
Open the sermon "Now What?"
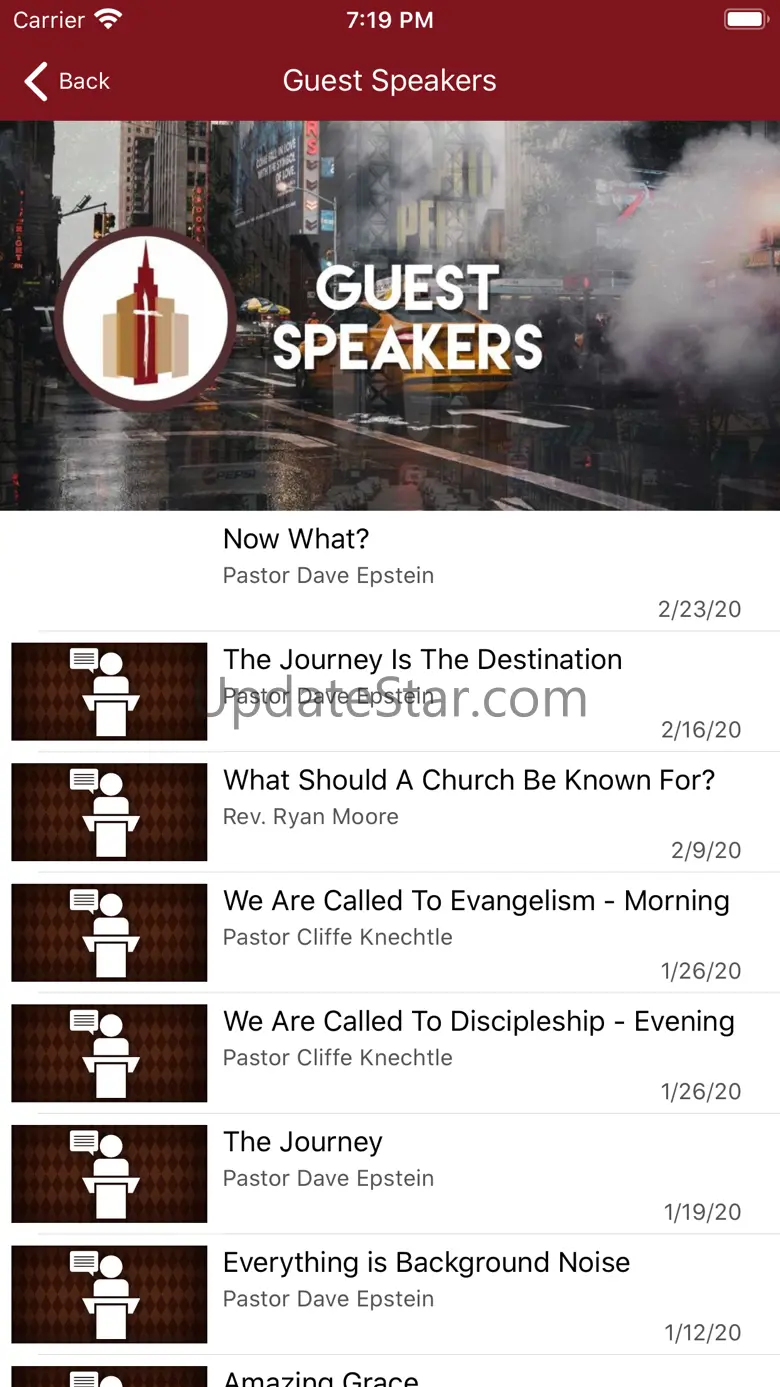pyautogui.click(x=390, y=570)
